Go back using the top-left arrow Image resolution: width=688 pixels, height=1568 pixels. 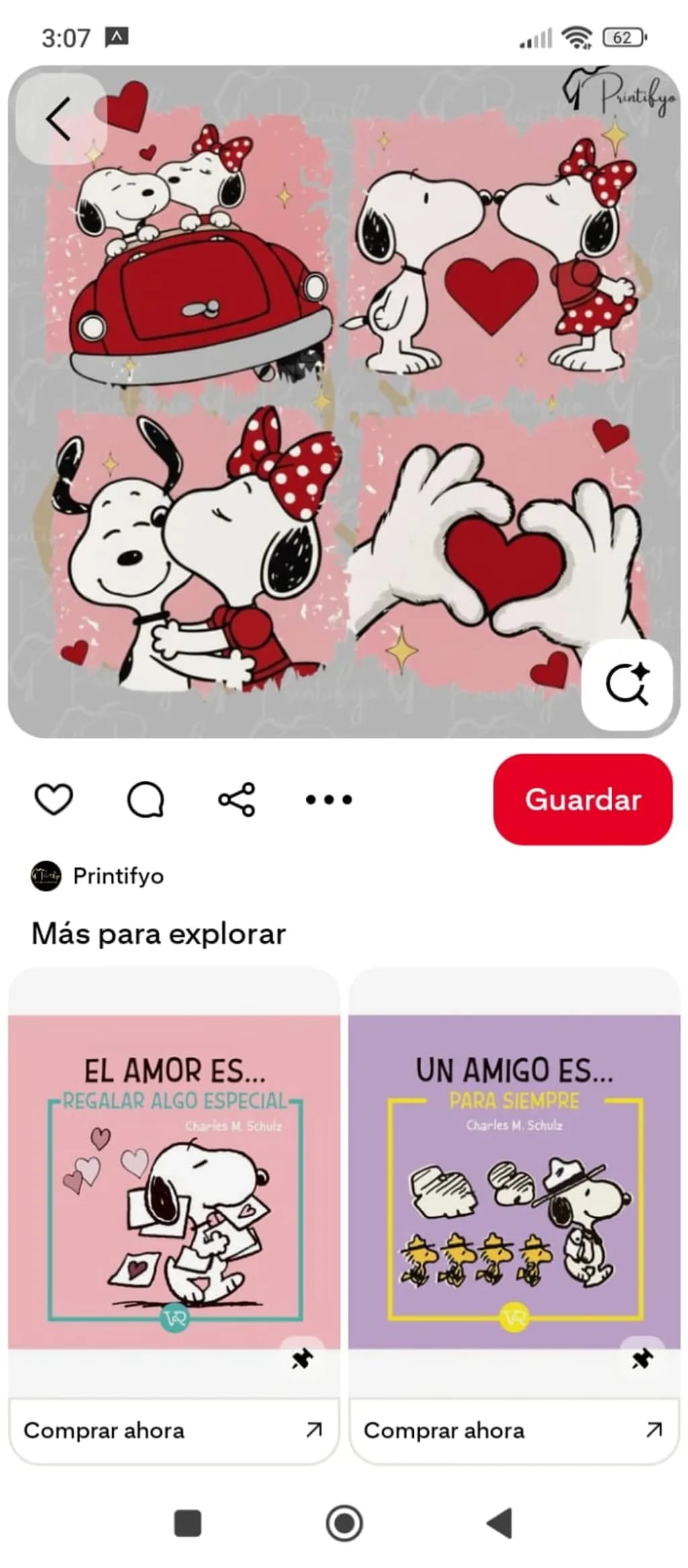(59, 119)
